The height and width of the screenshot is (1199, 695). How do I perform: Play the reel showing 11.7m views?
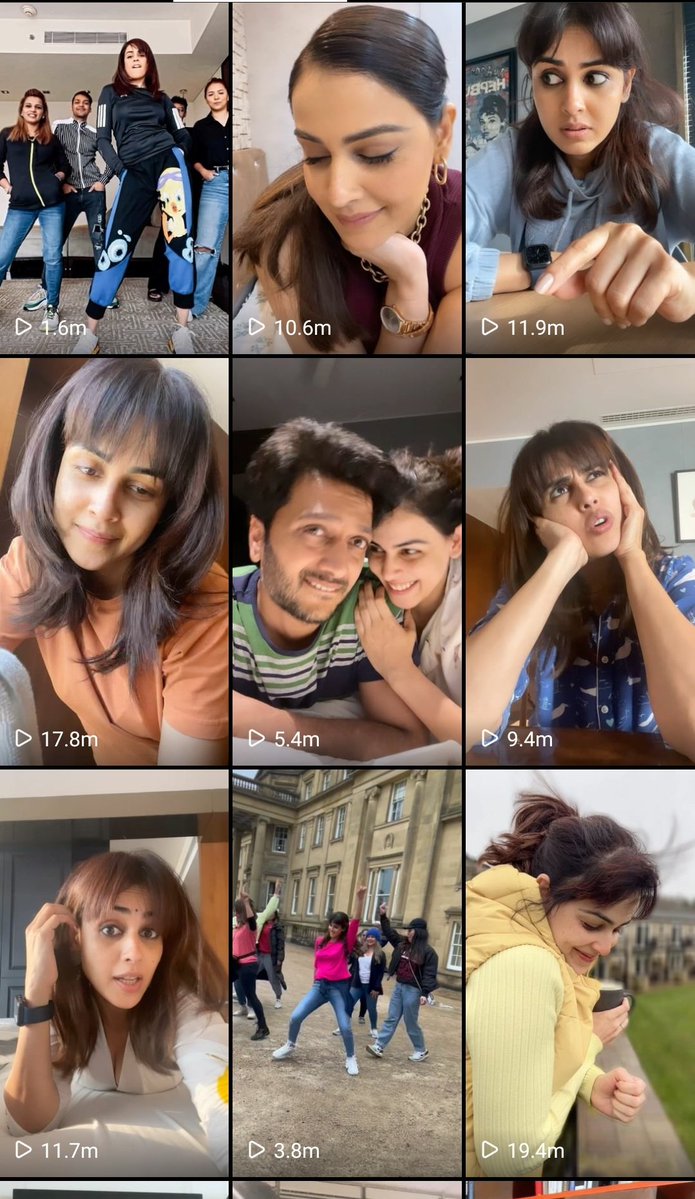[x=114, y=973]
